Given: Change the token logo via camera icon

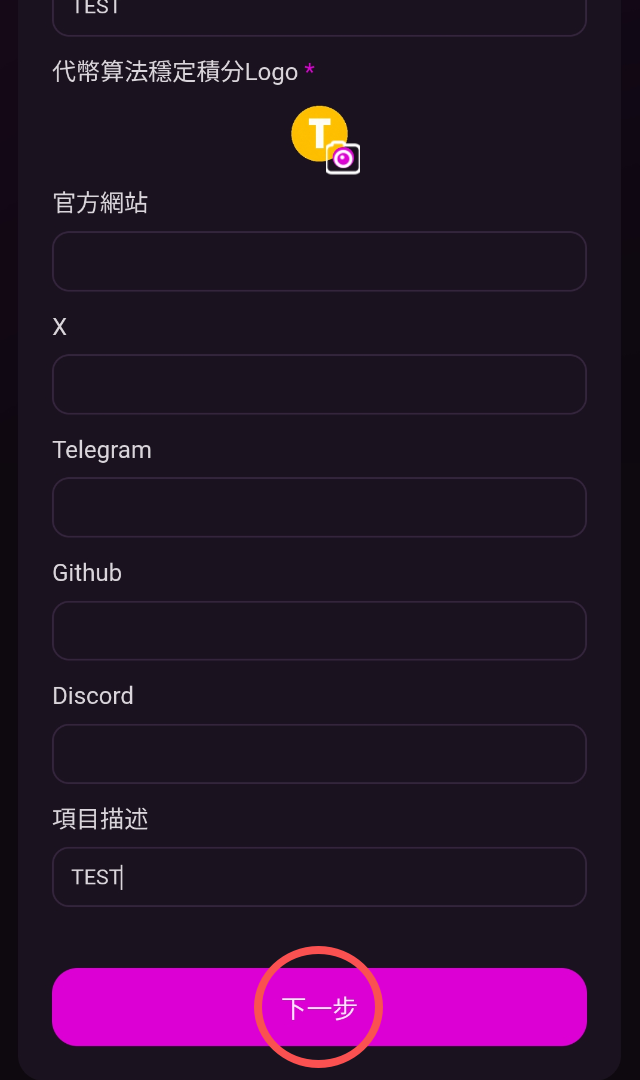Looking at the screenshot, I should pyautogui.click(x=342, y=158).
